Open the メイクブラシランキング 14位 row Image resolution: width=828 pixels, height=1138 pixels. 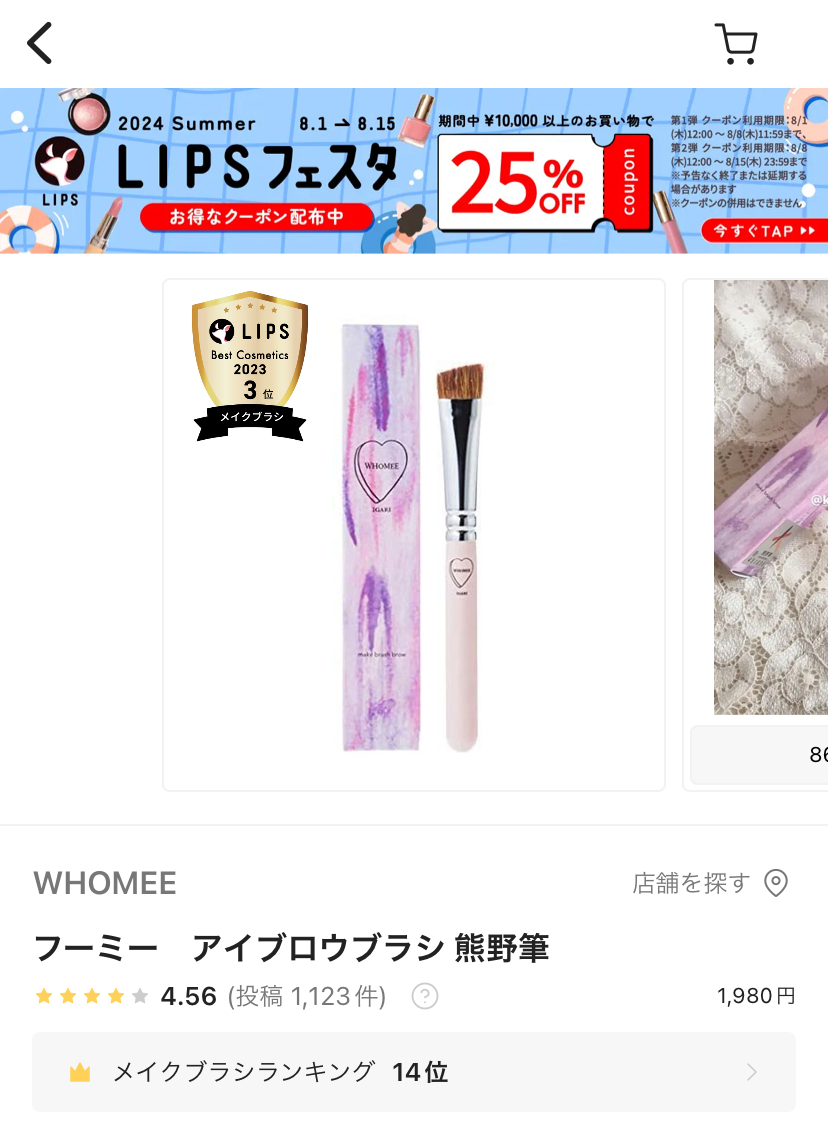coord(414,1072)
